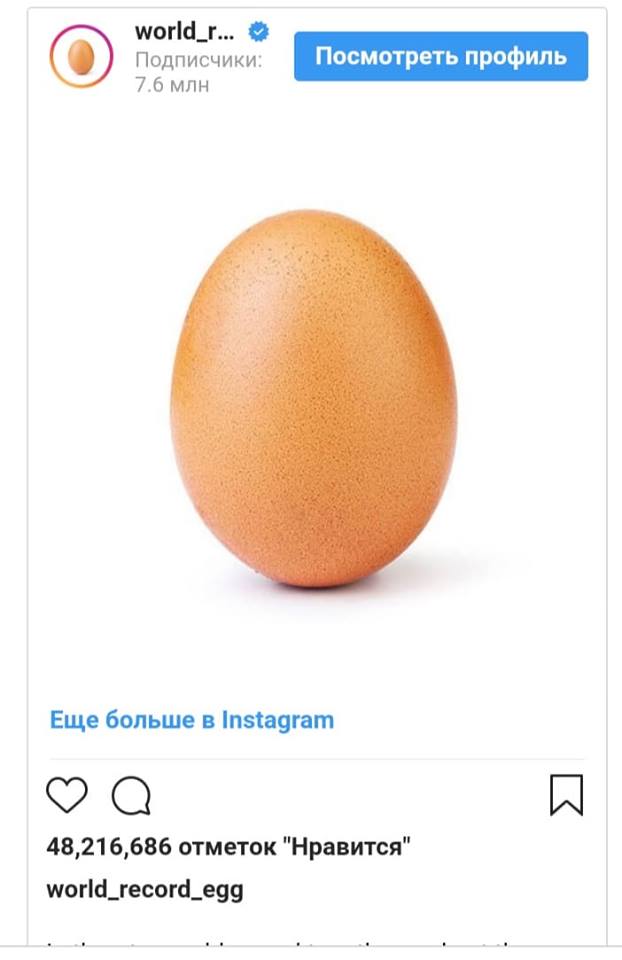Tap the world_record_egg username in the caption
The image size is (622, 960).
tap(145, 889)
